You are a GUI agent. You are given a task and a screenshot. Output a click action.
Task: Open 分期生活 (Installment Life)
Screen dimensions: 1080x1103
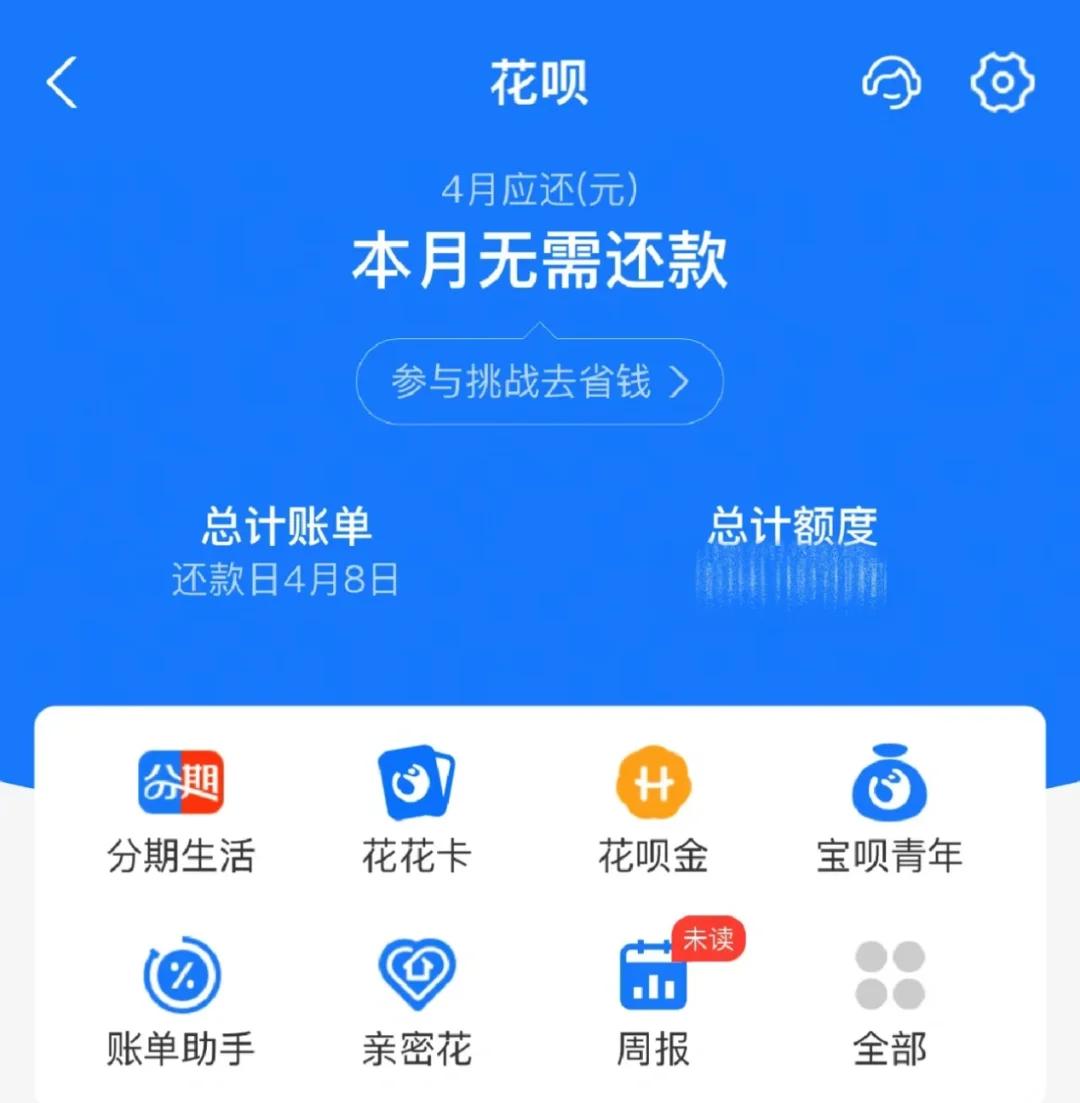(180, 800)
